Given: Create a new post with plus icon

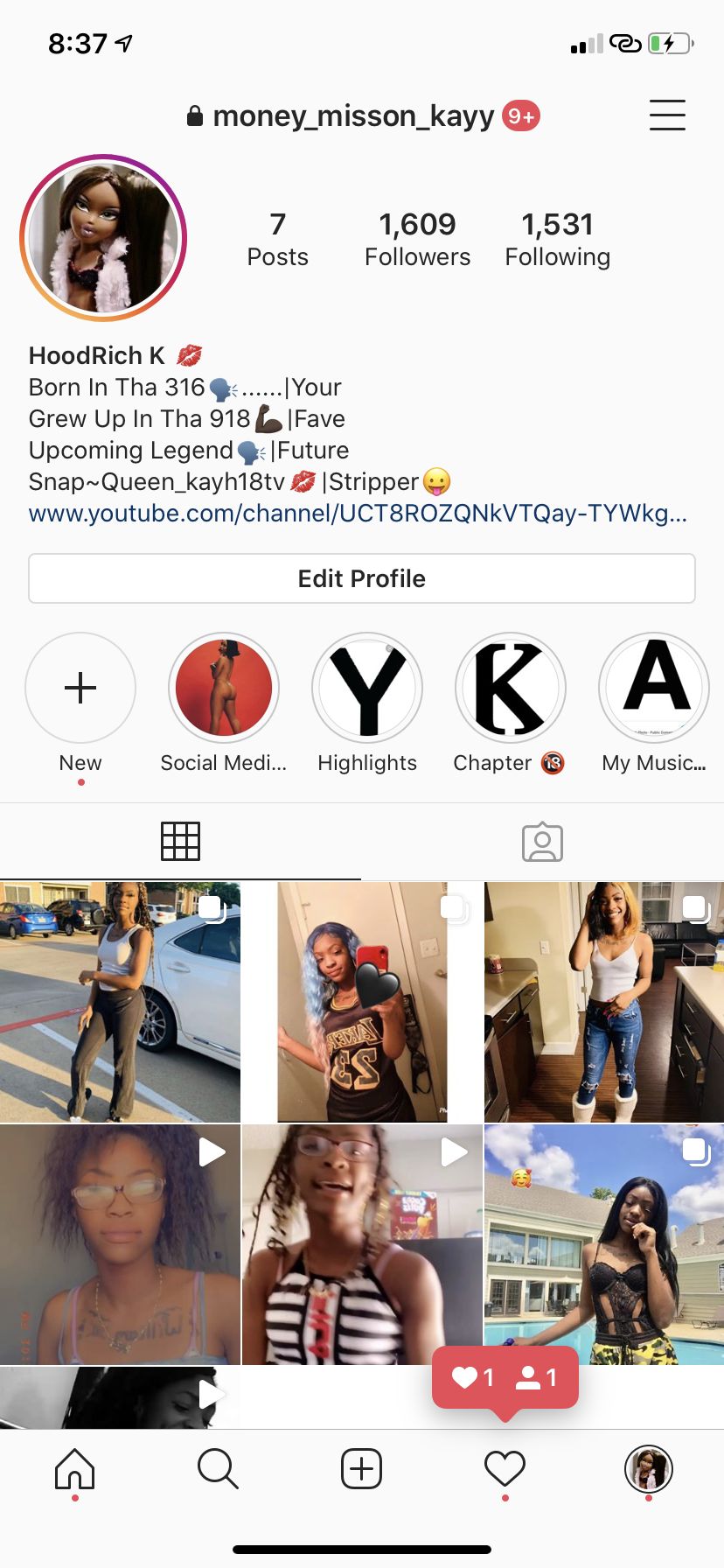Looking at the screenshot, I should pos(361,1468).
